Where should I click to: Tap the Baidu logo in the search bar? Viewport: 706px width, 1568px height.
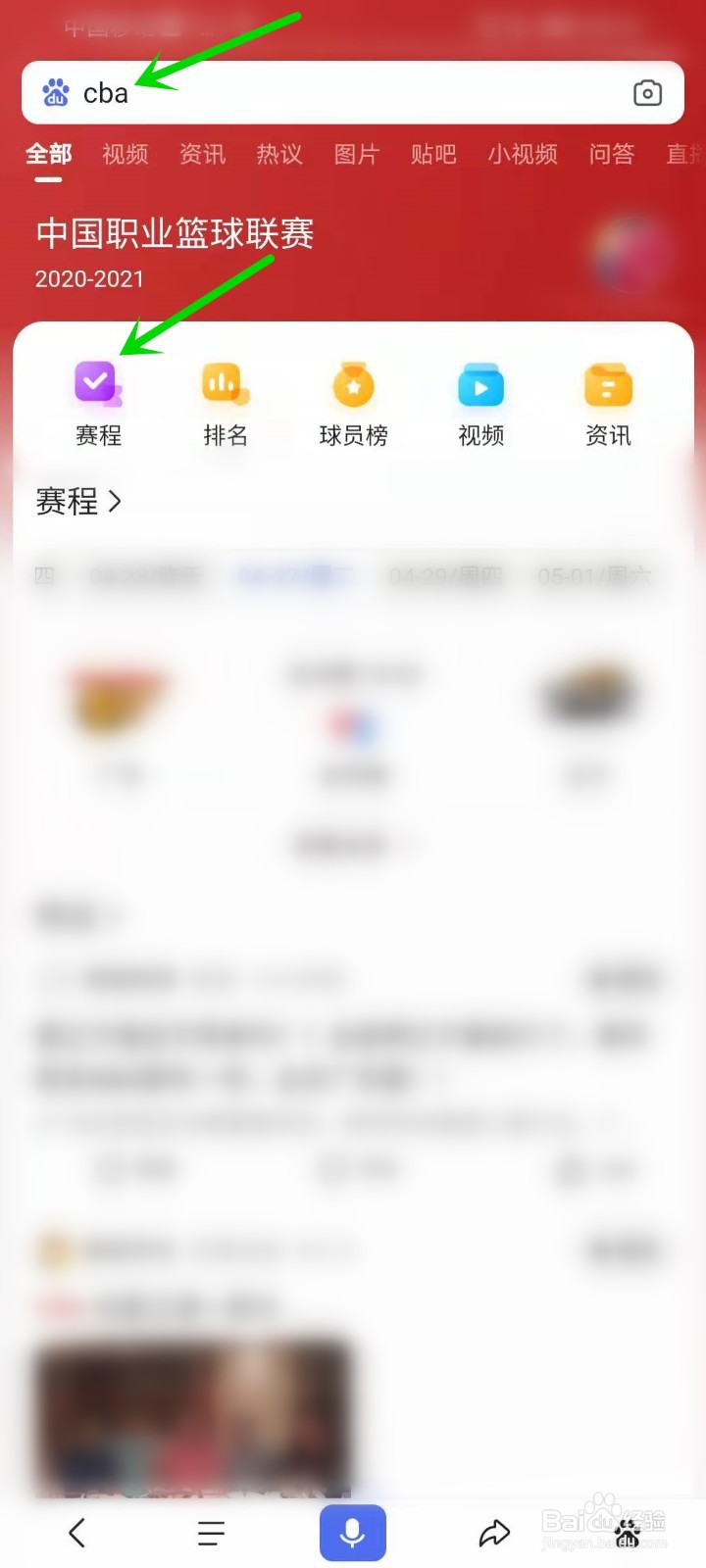point(56,93)
